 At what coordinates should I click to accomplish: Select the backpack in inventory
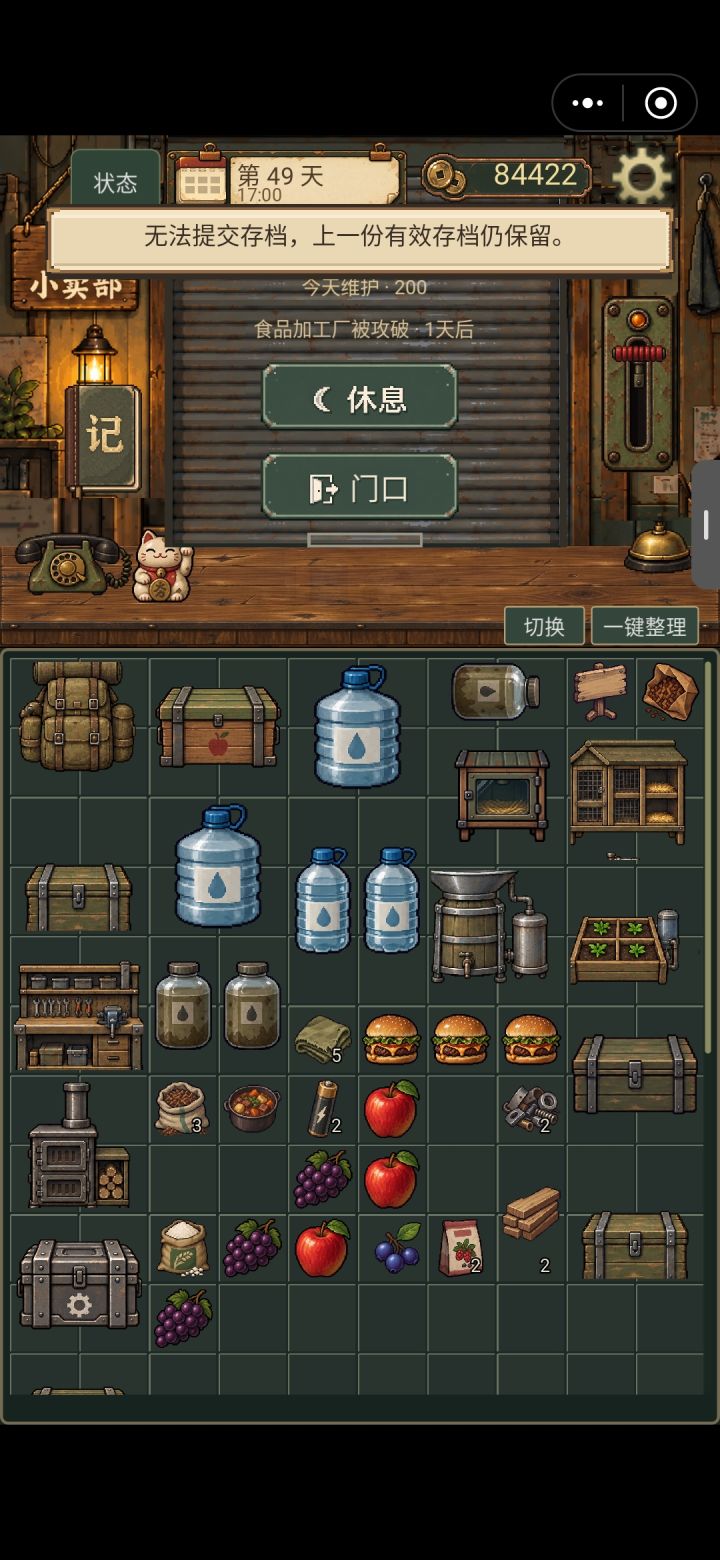tap(77, 715)
